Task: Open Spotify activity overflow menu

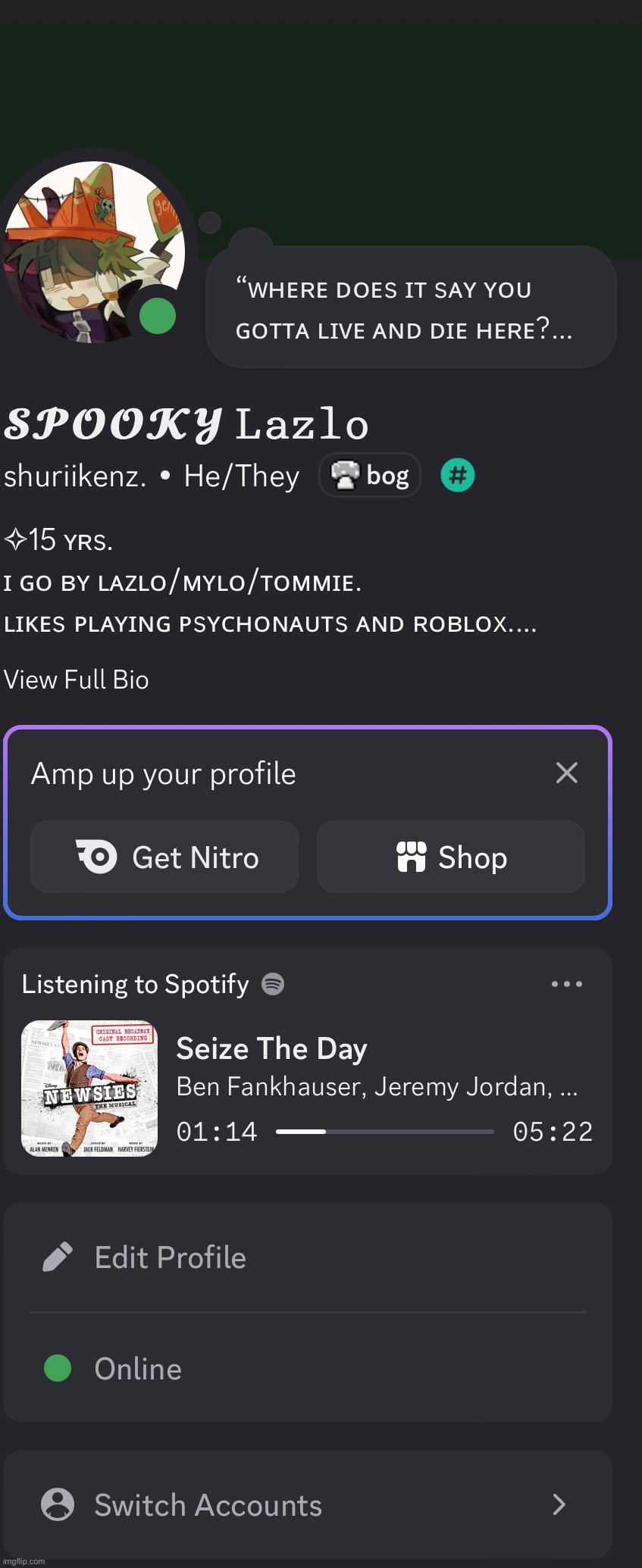Action: click(x=566, y=984)
